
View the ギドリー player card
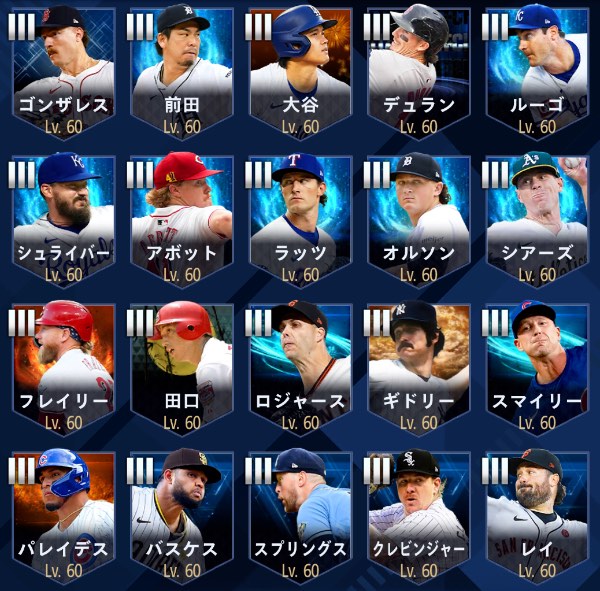click(418, 368)
